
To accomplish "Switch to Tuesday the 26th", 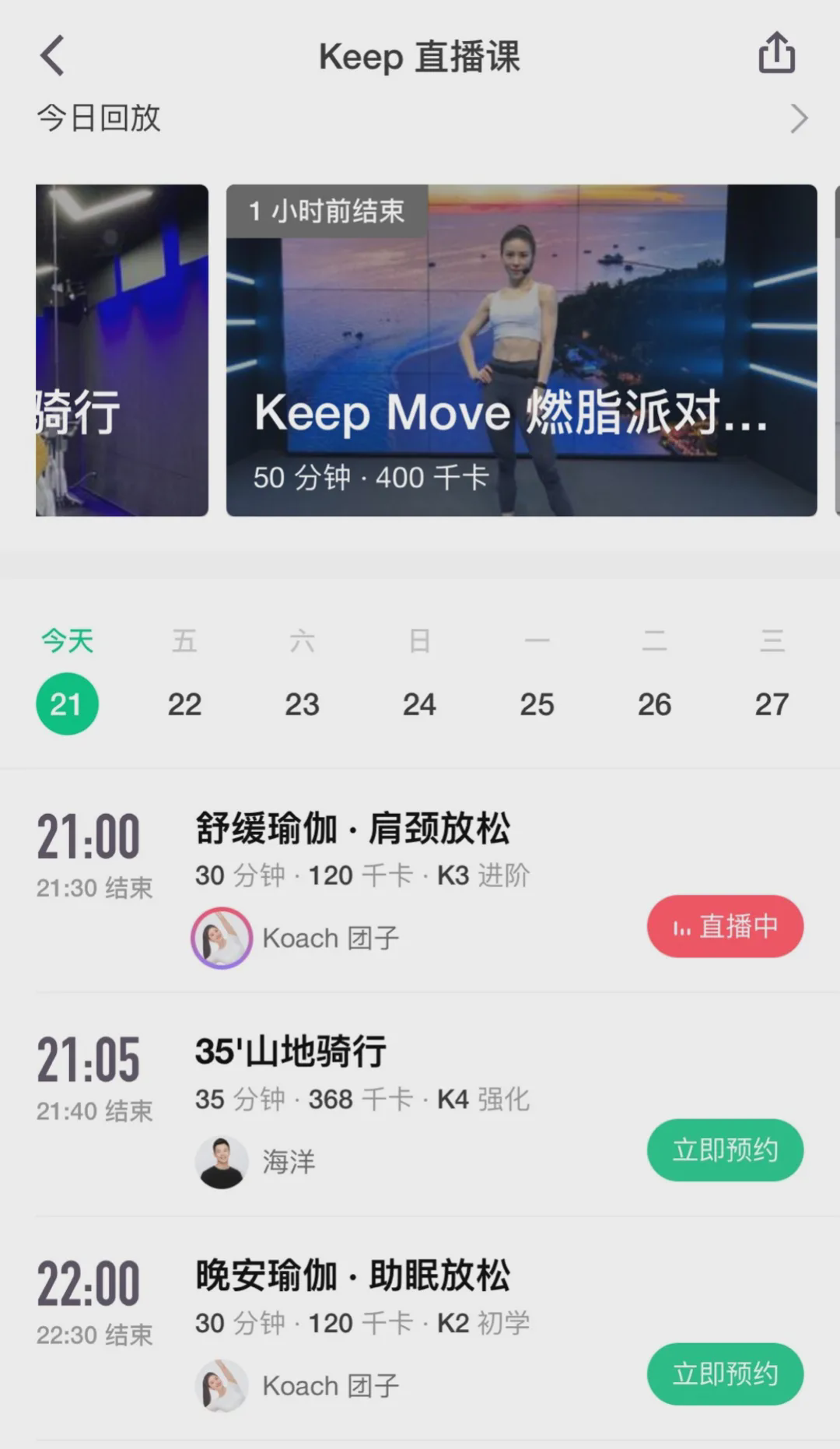I will [654, 704].
